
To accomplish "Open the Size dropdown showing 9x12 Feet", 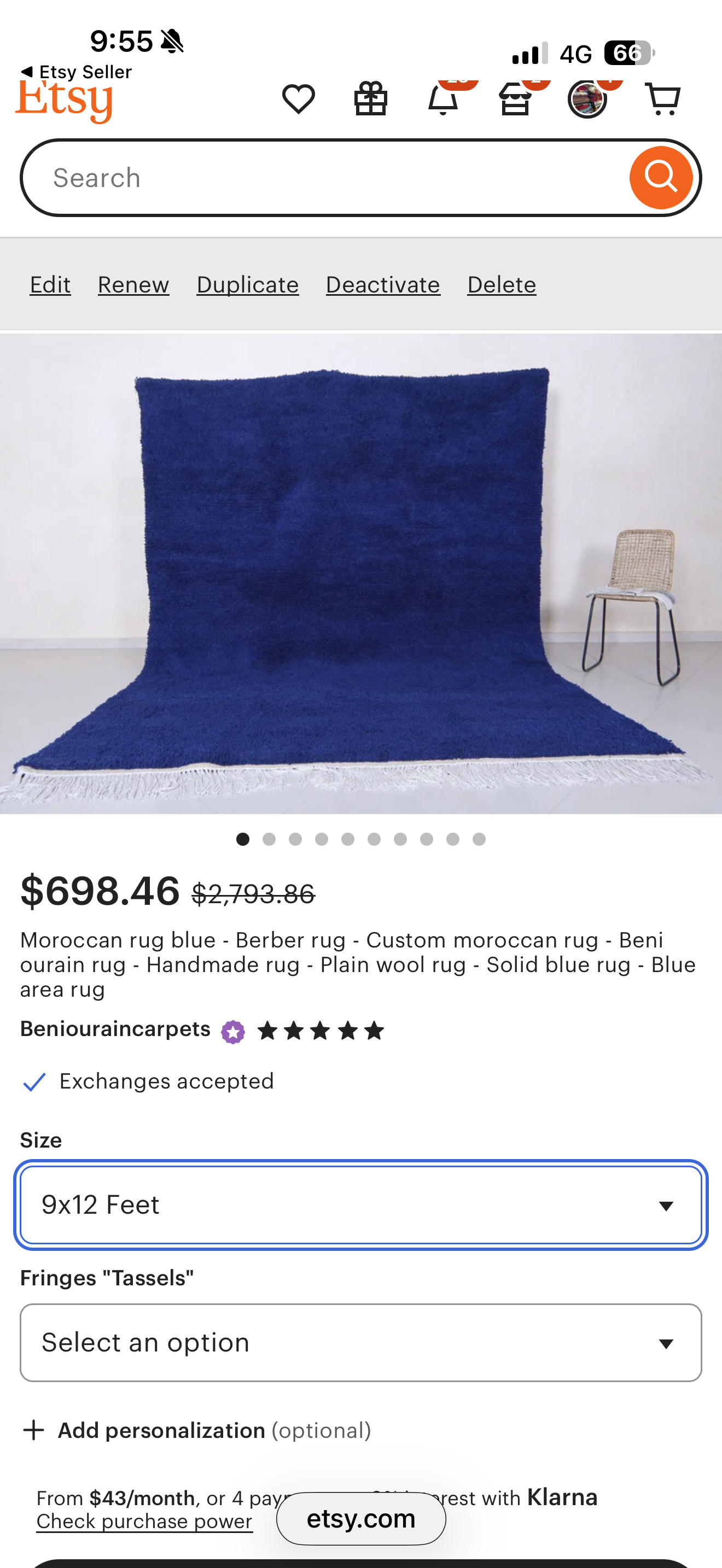I will pos(361,1205).
